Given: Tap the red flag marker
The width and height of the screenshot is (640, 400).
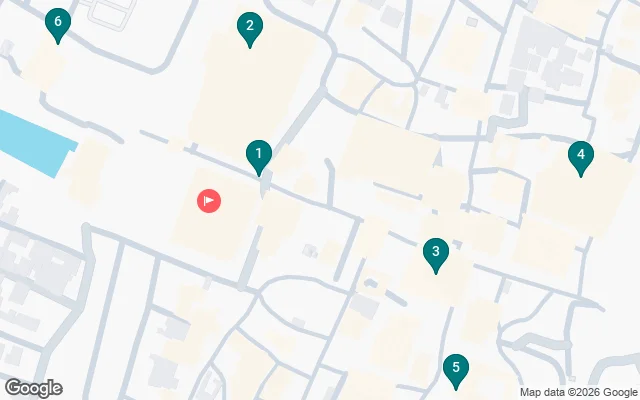Looking at the screenshot, I should coord(209,201).
